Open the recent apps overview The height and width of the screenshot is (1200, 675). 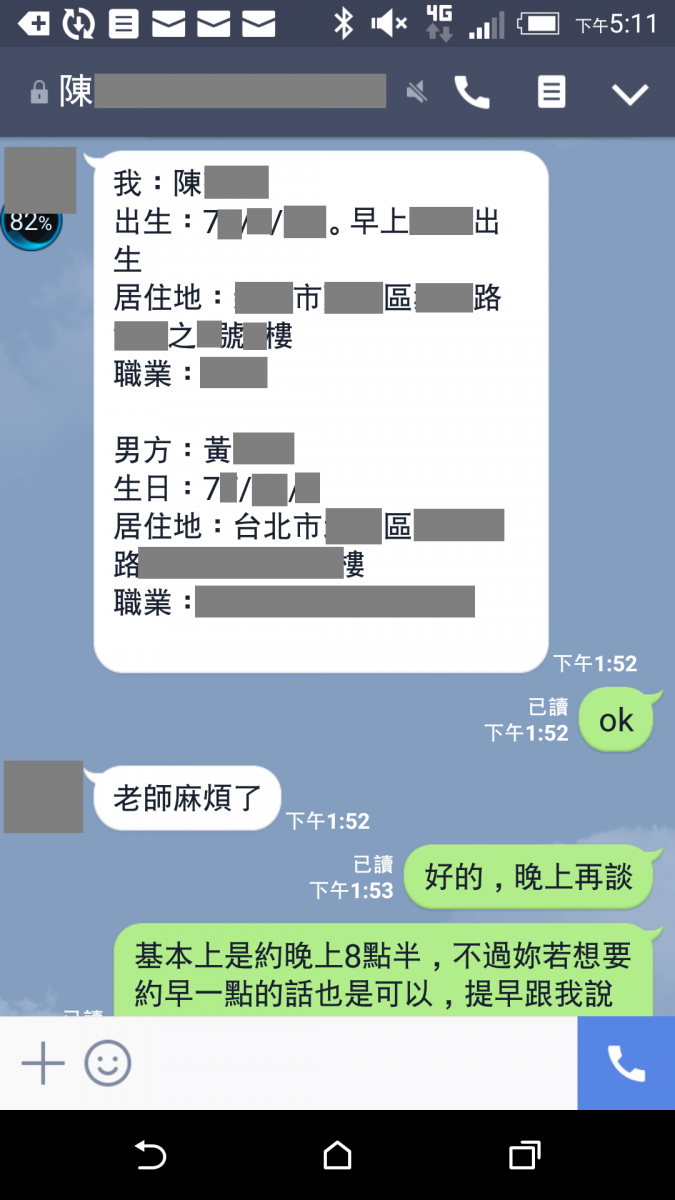tap(524, 1156)
